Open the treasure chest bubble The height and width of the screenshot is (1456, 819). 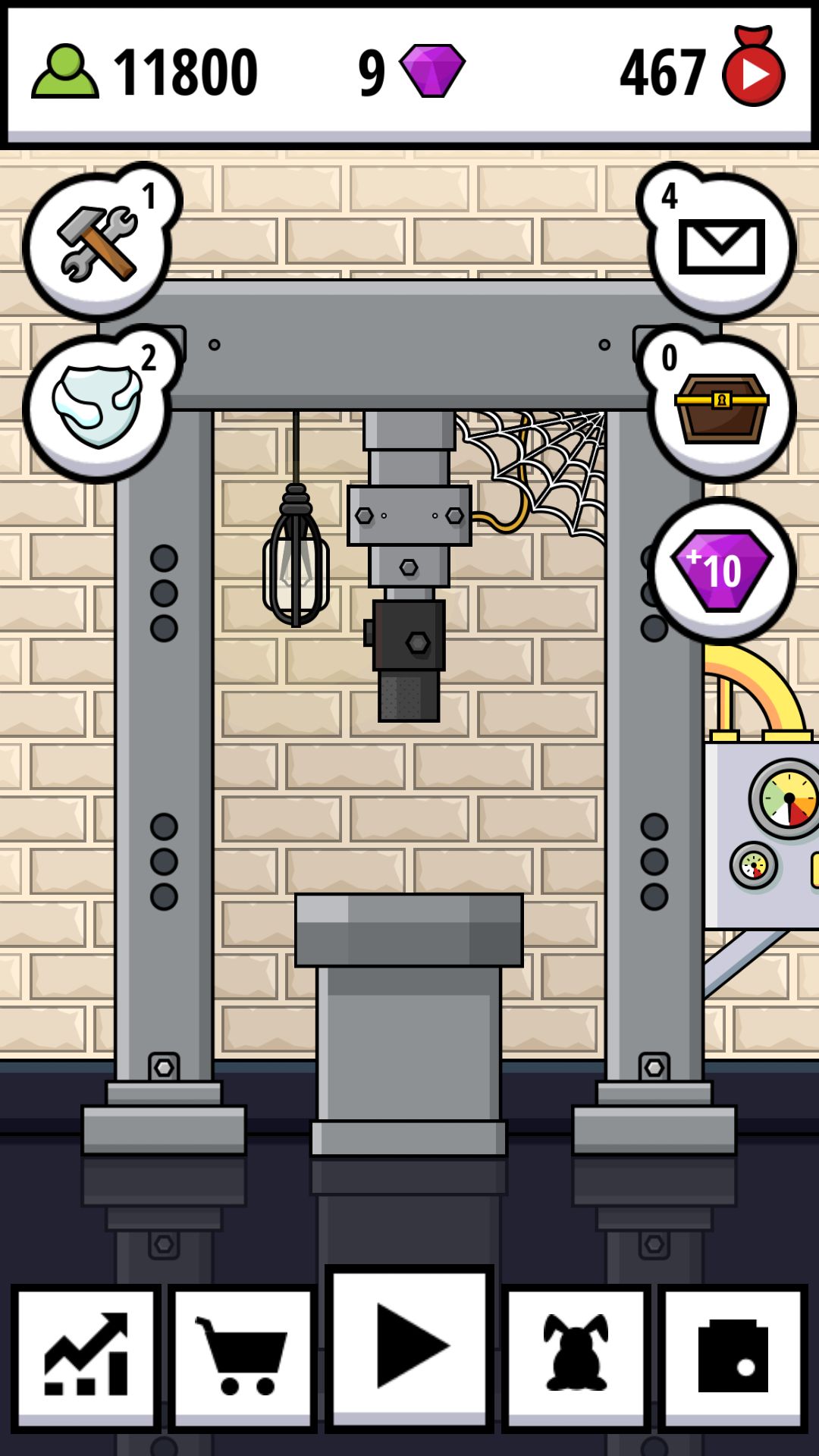tap(720, 406)
